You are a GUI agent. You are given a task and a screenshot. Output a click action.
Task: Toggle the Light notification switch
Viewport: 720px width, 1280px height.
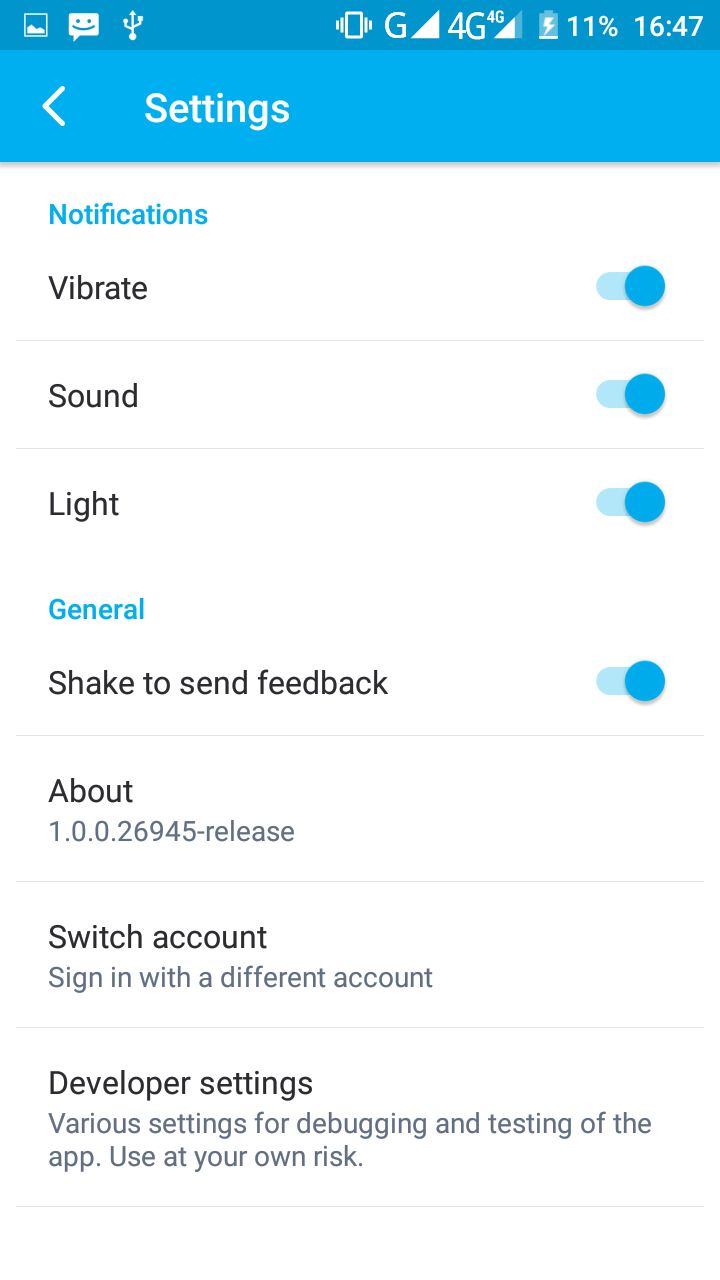tap(631, 502)
